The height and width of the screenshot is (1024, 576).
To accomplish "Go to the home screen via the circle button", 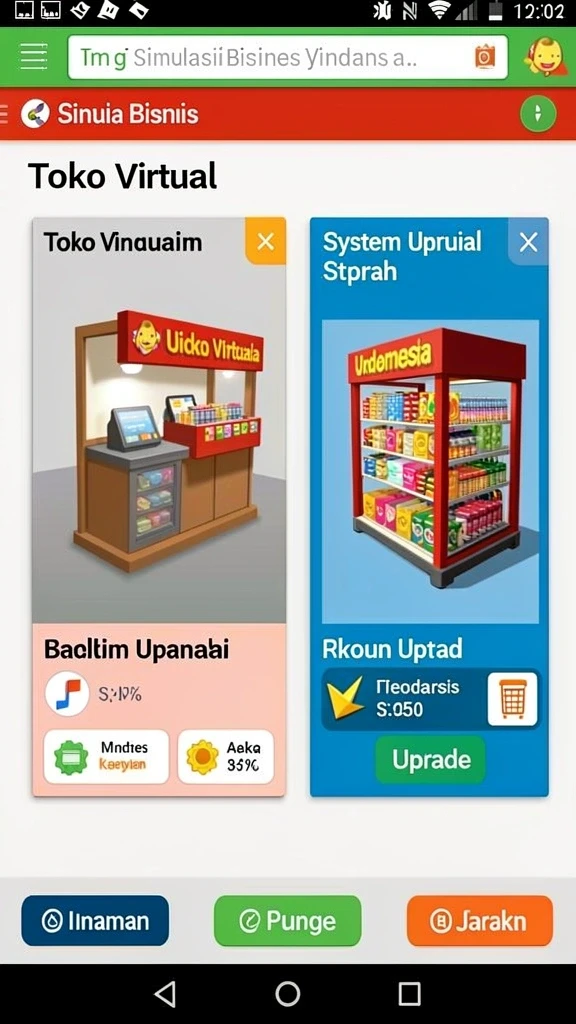I will click(x=287, y=994).
